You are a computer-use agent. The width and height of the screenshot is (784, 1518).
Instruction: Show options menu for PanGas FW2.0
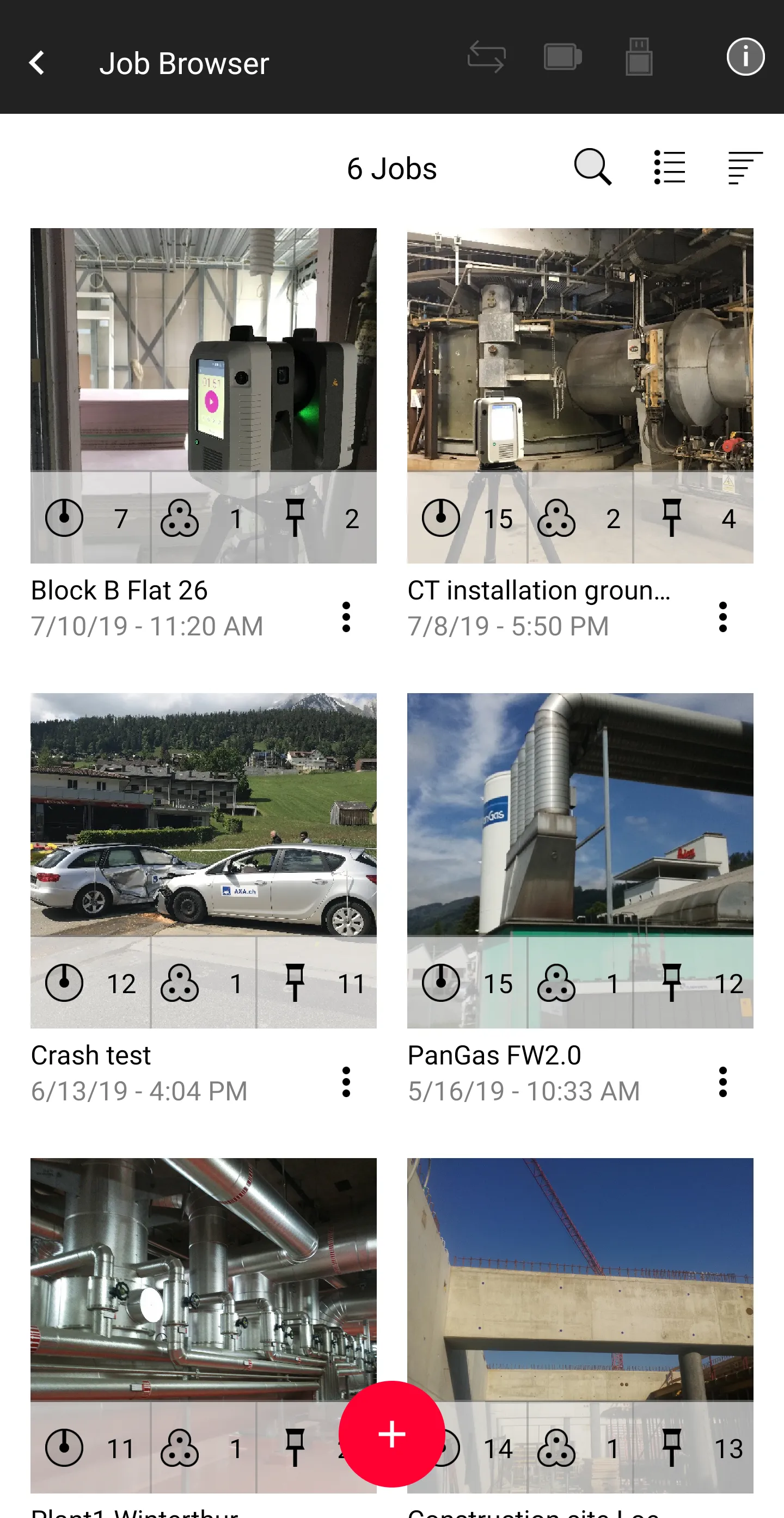(x=722, y=1082)
